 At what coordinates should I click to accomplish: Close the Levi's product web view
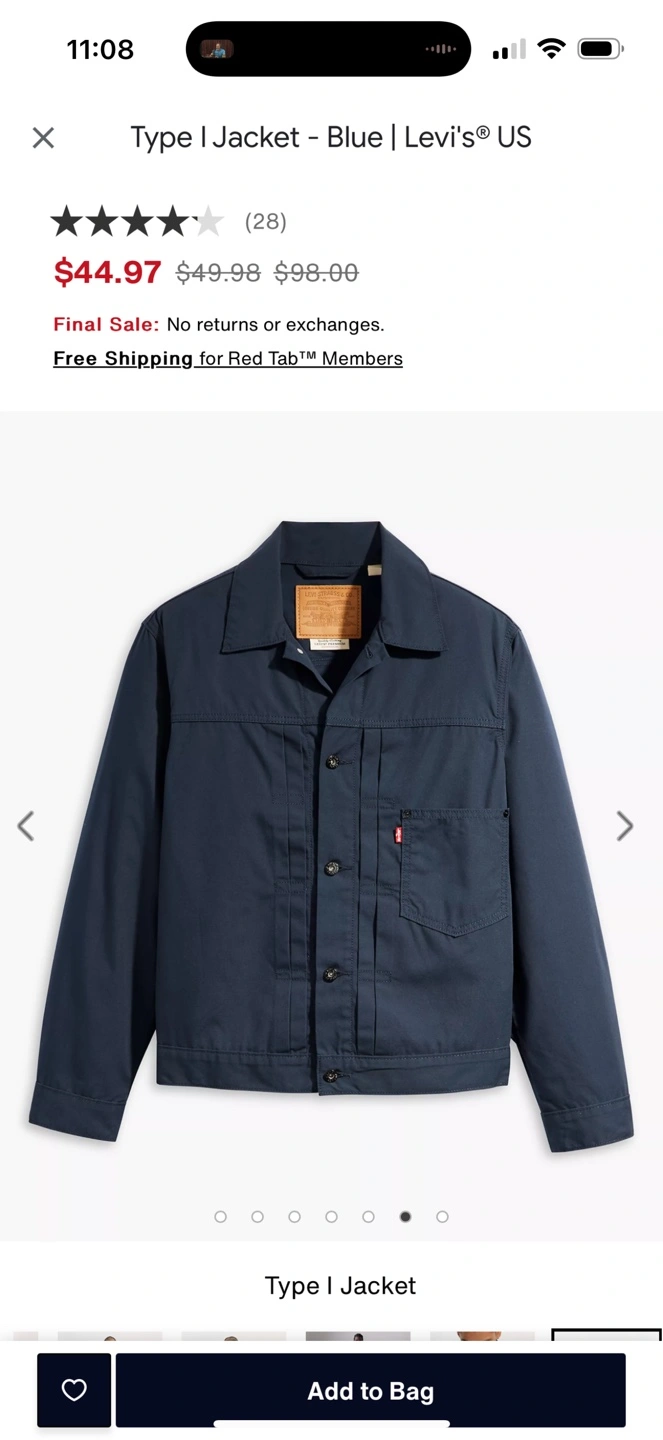pyautogui.click(x=43, y=138)
